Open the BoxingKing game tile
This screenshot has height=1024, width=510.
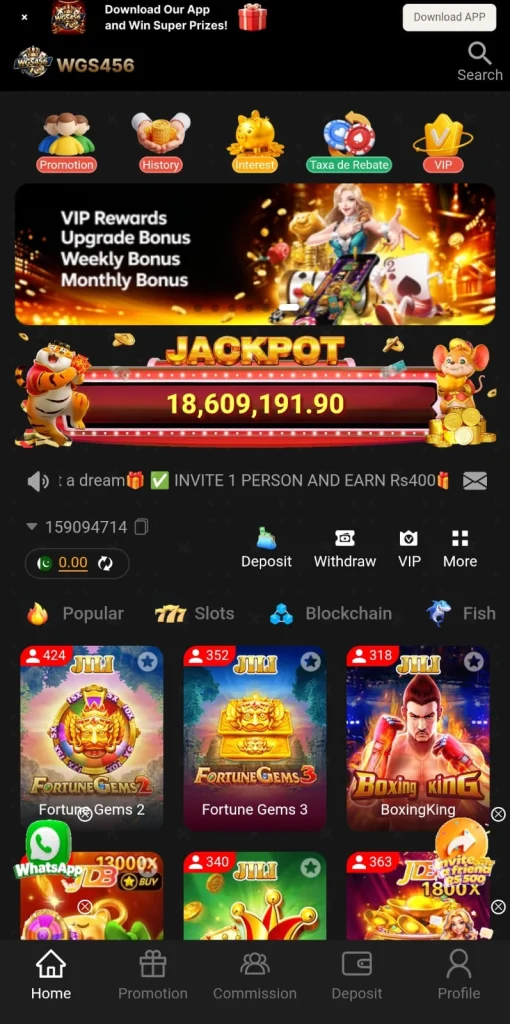click(x=418, y=739)
